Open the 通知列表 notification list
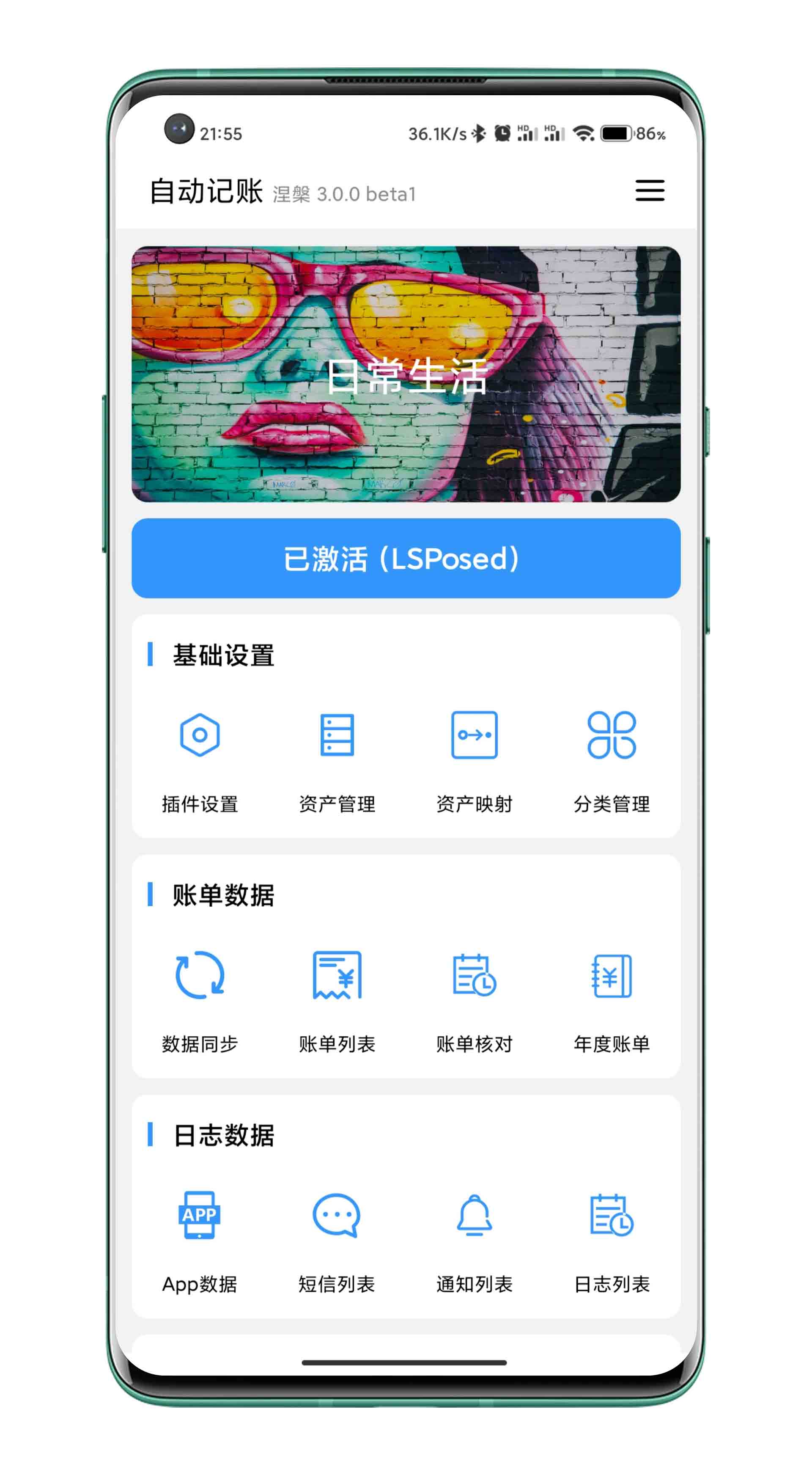This screenshot has height=1475, width=812. 475,1240
